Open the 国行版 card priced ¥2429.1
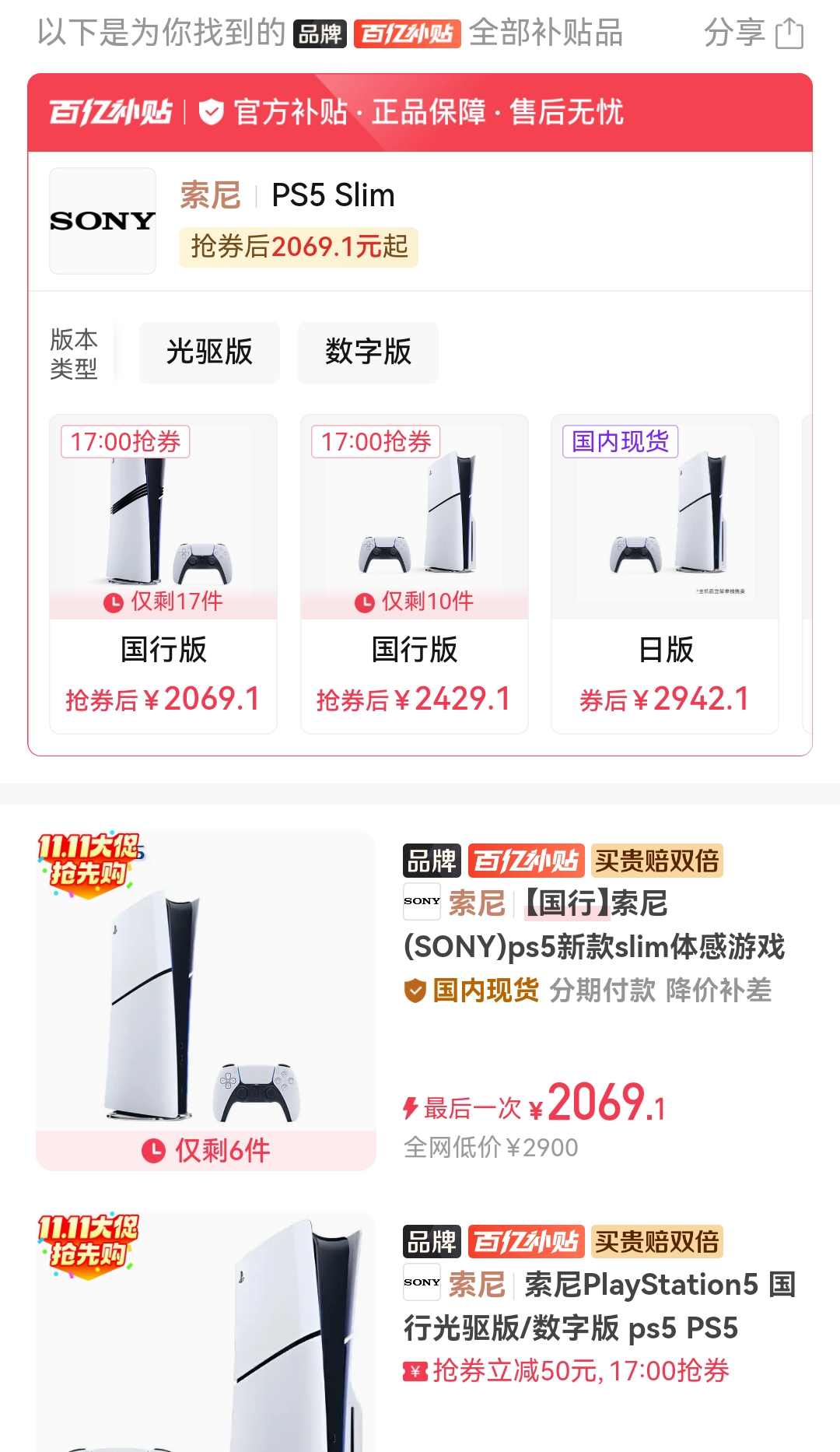Screen dimensions: 840x1452 (x=414, y=574)
